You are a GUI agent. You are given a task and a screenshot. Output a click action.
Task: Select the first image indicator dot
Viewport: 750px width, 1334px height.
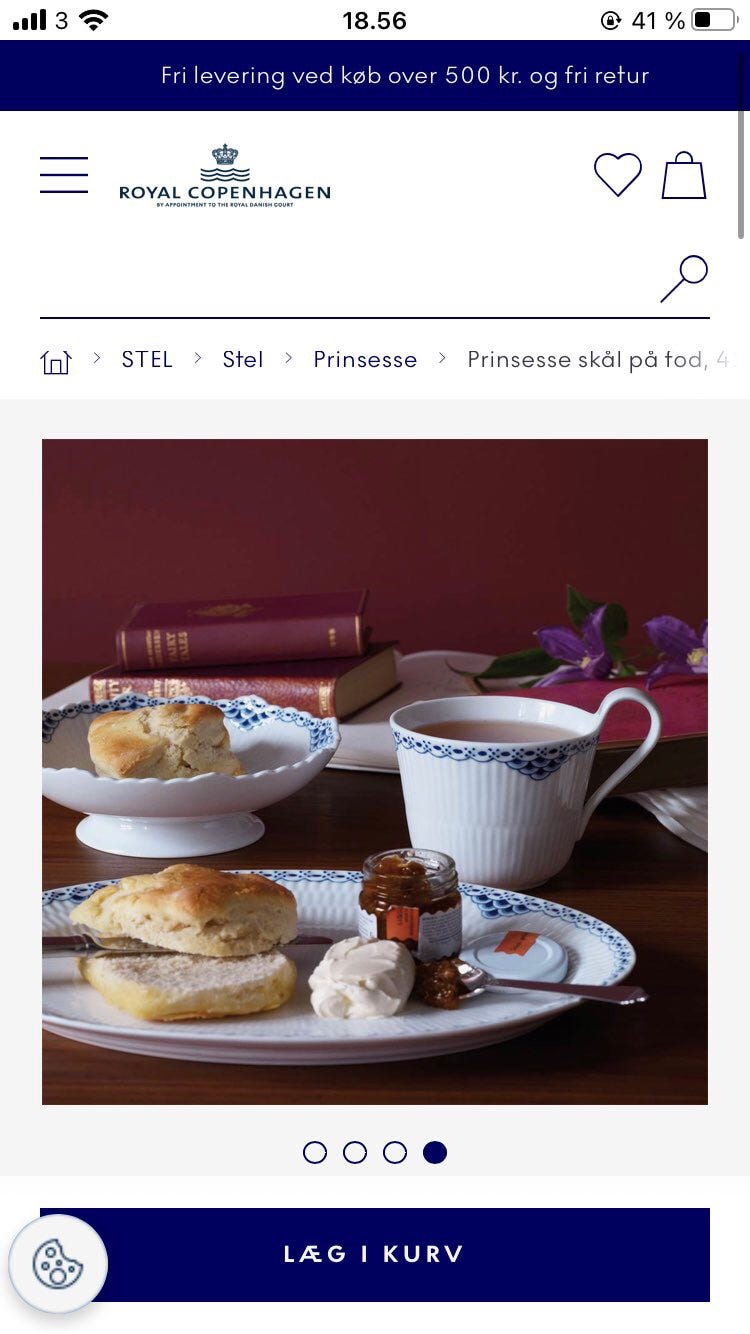pyautogui.click(x=315, y=1153)
